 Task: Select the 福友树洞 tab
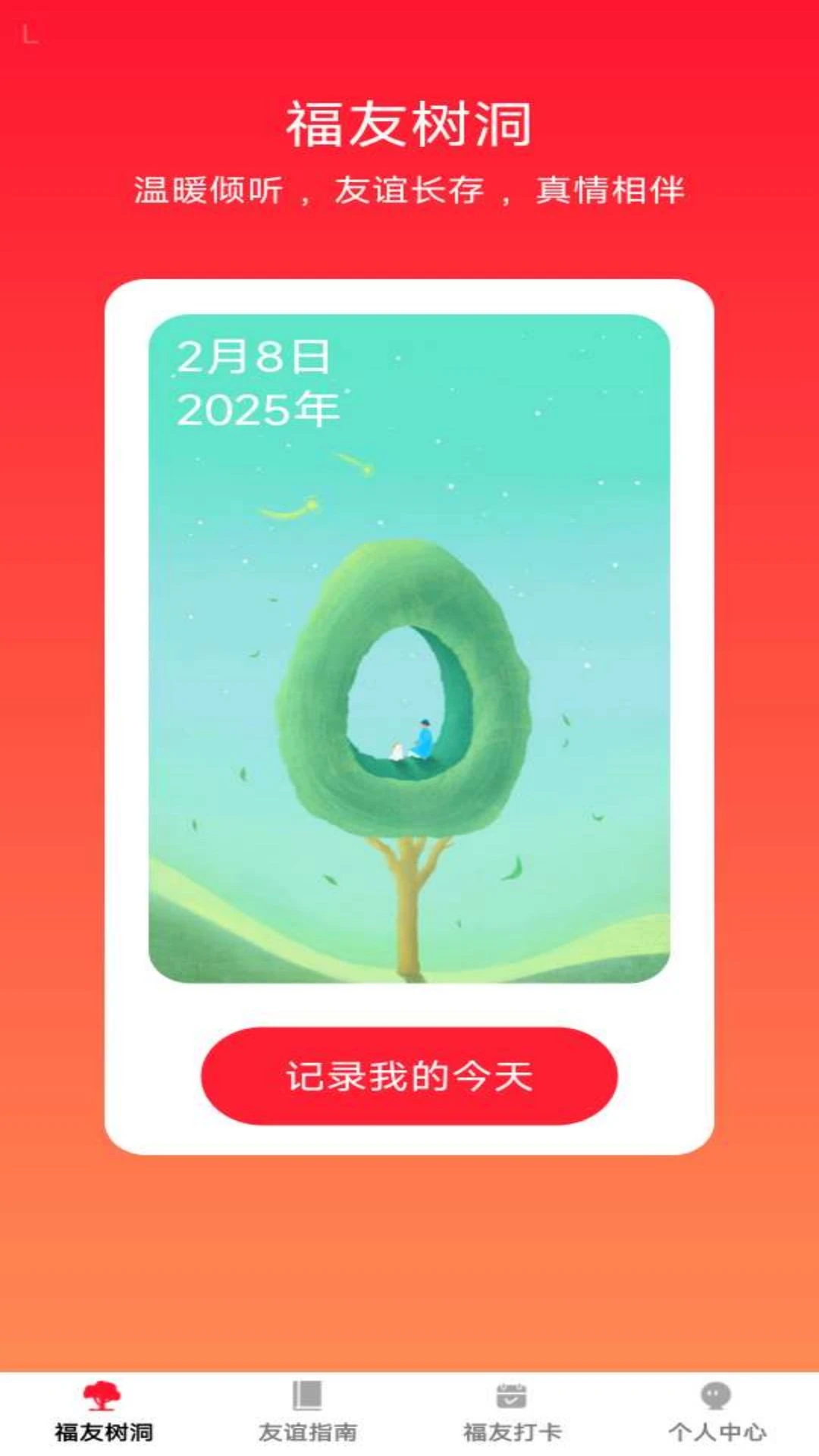103,1413
